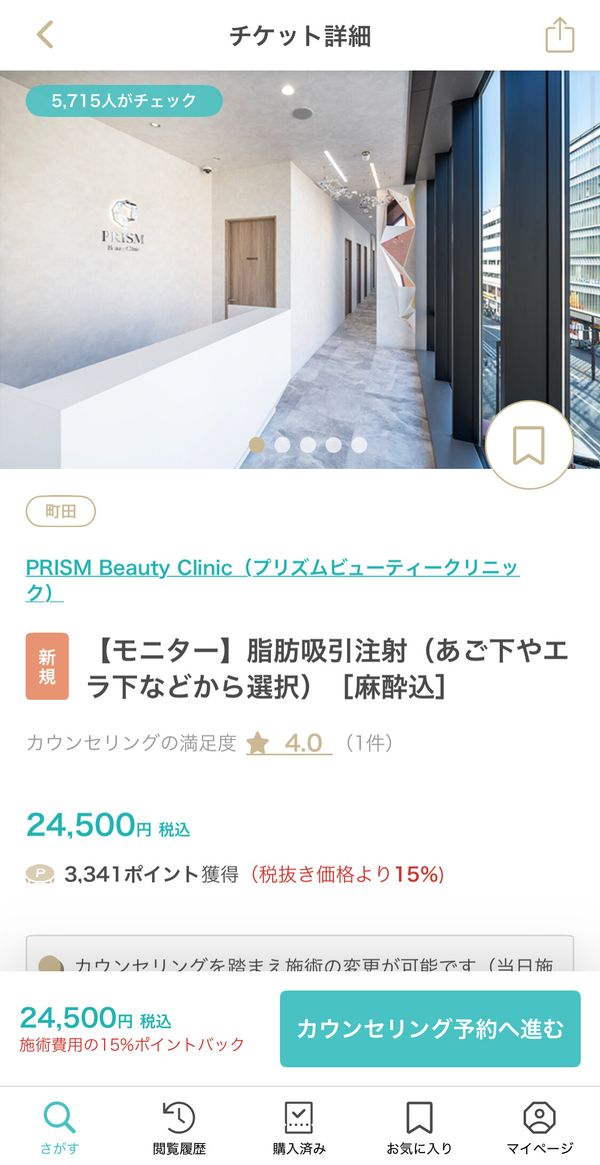Share this ticket
Image resolution: width=600 pixels, height=1165 pixels.
[560, 35]
